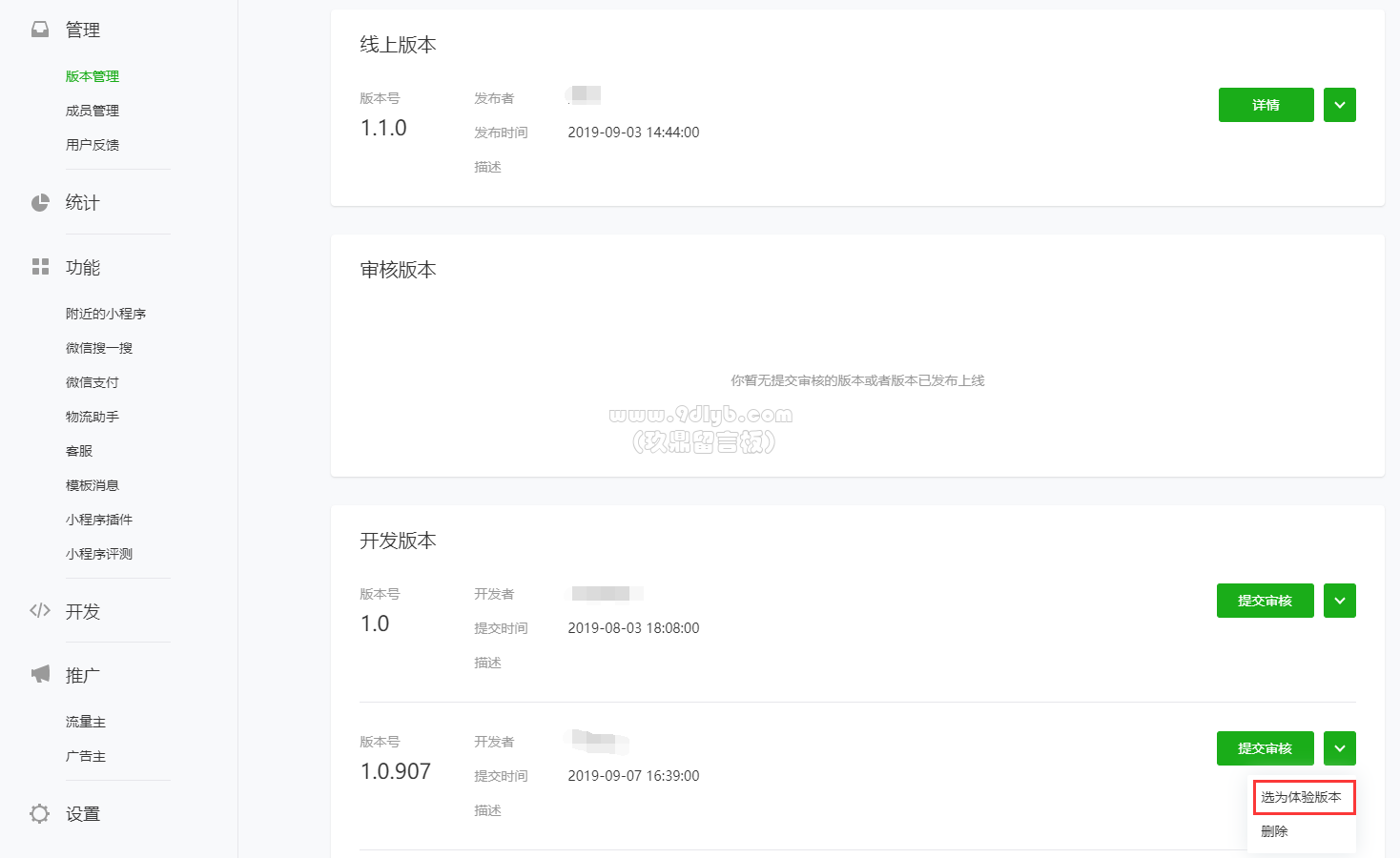The width and height of the screenshot is (1400, 858).
Task: Open 小程序插件
Action: 99,520
